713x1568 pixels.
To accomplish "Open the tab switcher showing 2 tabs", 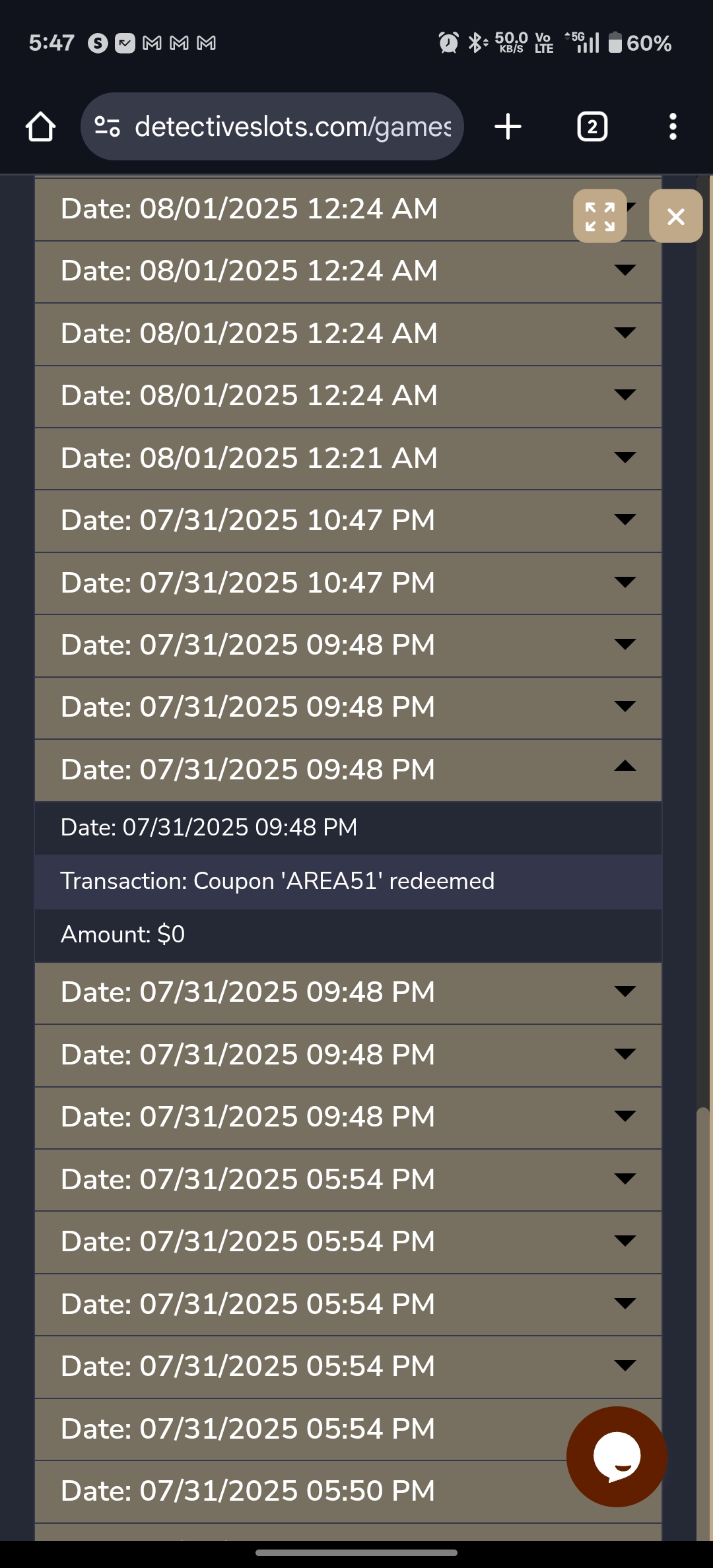I will click(x=592, y=127).
